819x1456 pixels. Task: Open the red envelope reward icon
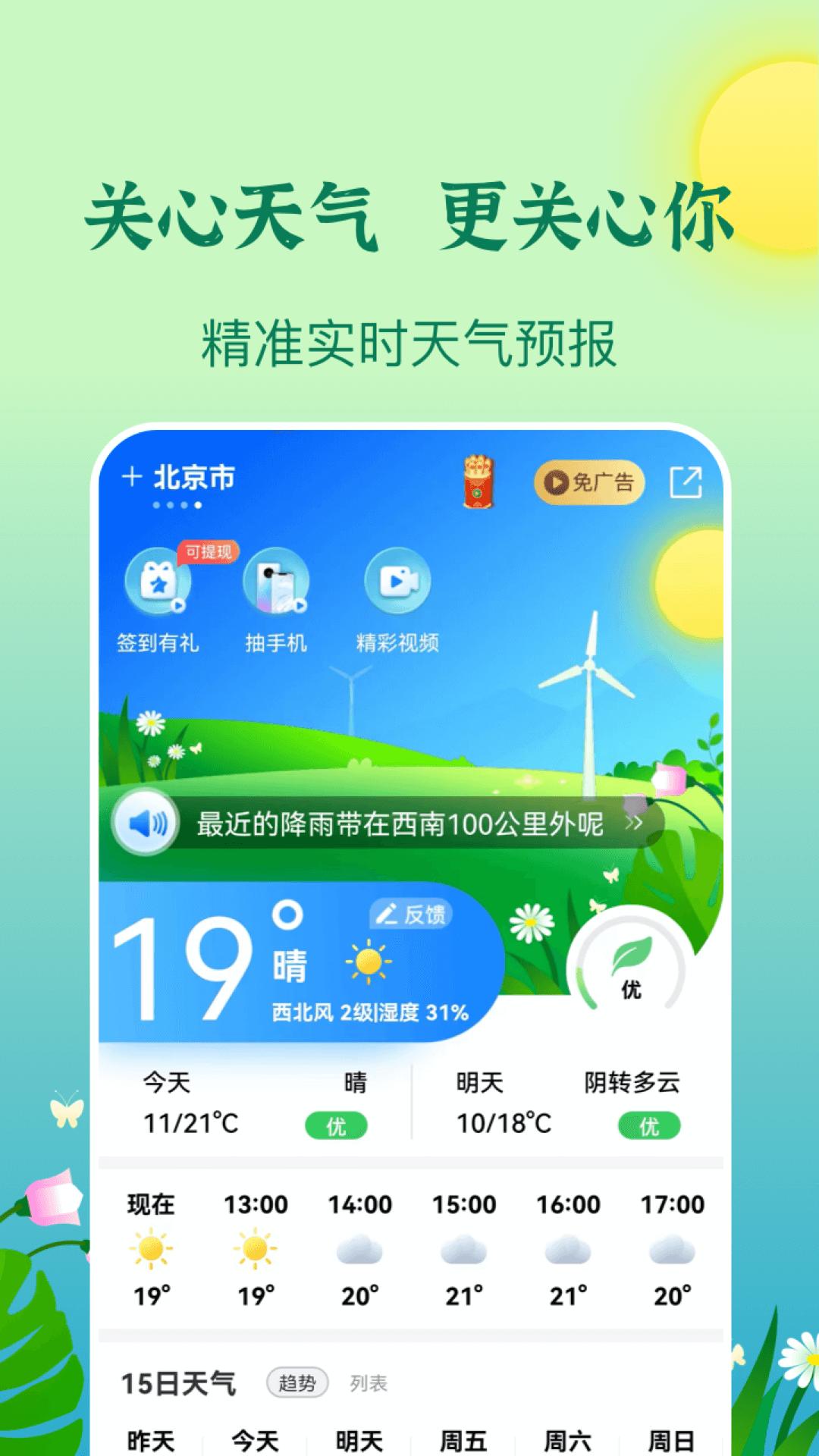pyautogui.click(x=478, y=479)
